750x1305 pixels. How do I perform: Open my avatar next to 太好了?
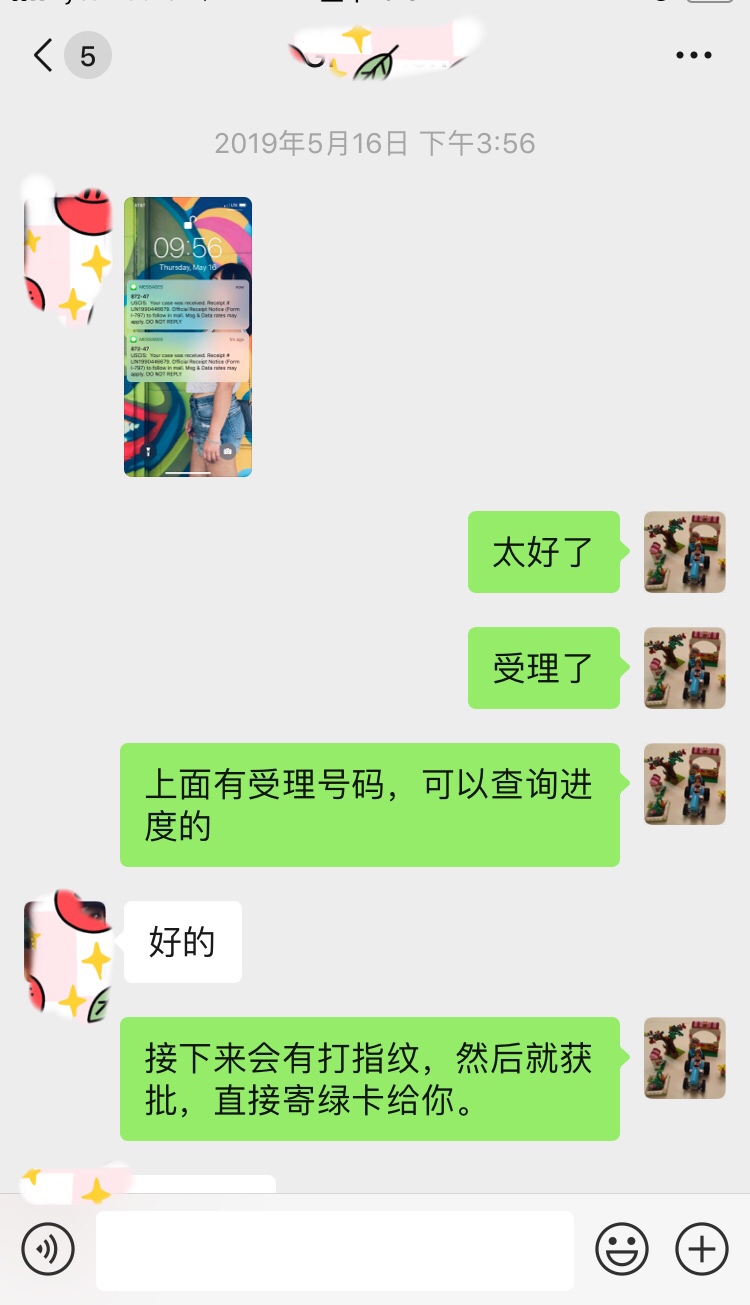684,552
